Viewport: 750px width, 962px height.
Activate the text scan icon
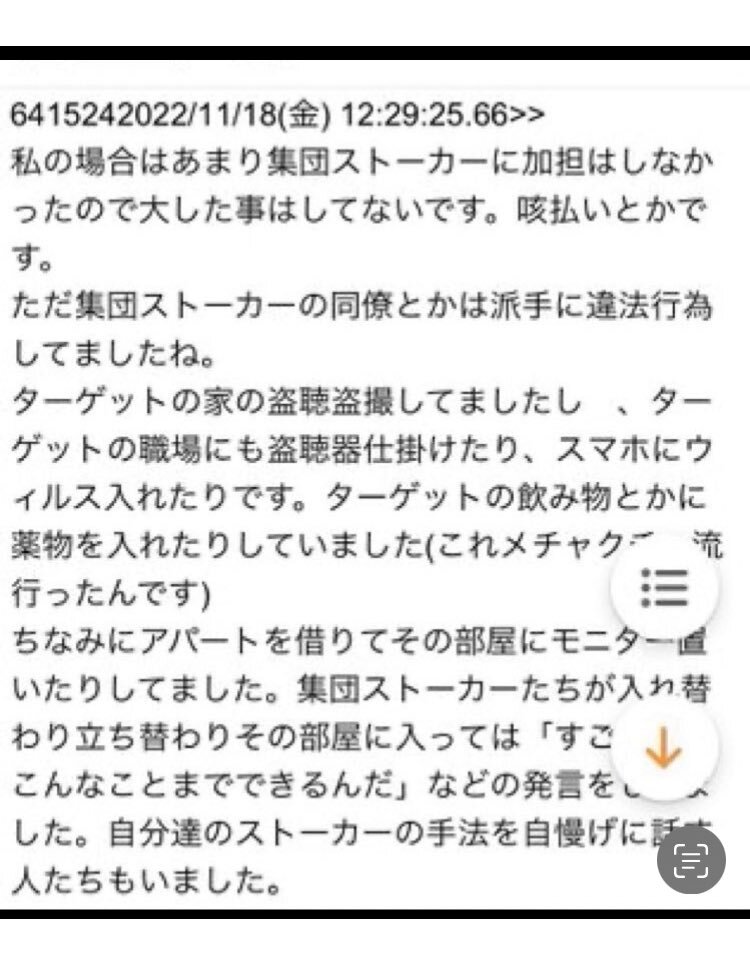tap(690, 859)
